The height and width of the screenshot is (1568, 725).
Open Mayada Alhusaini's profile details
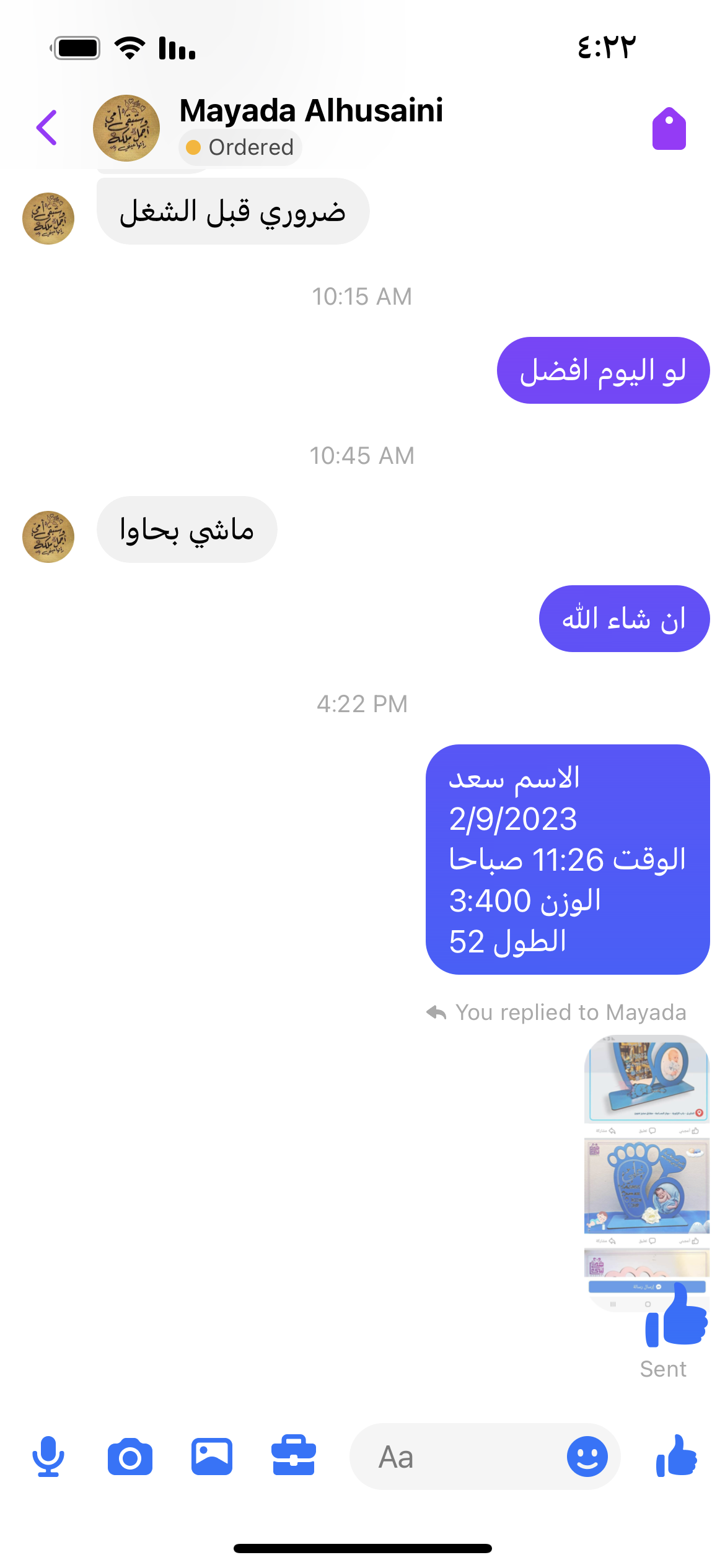[310, 111]
